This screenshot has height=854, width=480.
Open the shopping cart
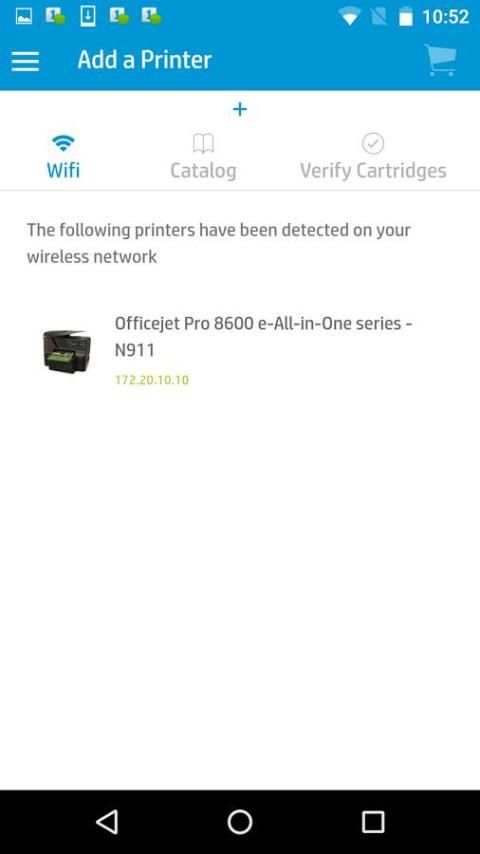click(x=440, y=60)
